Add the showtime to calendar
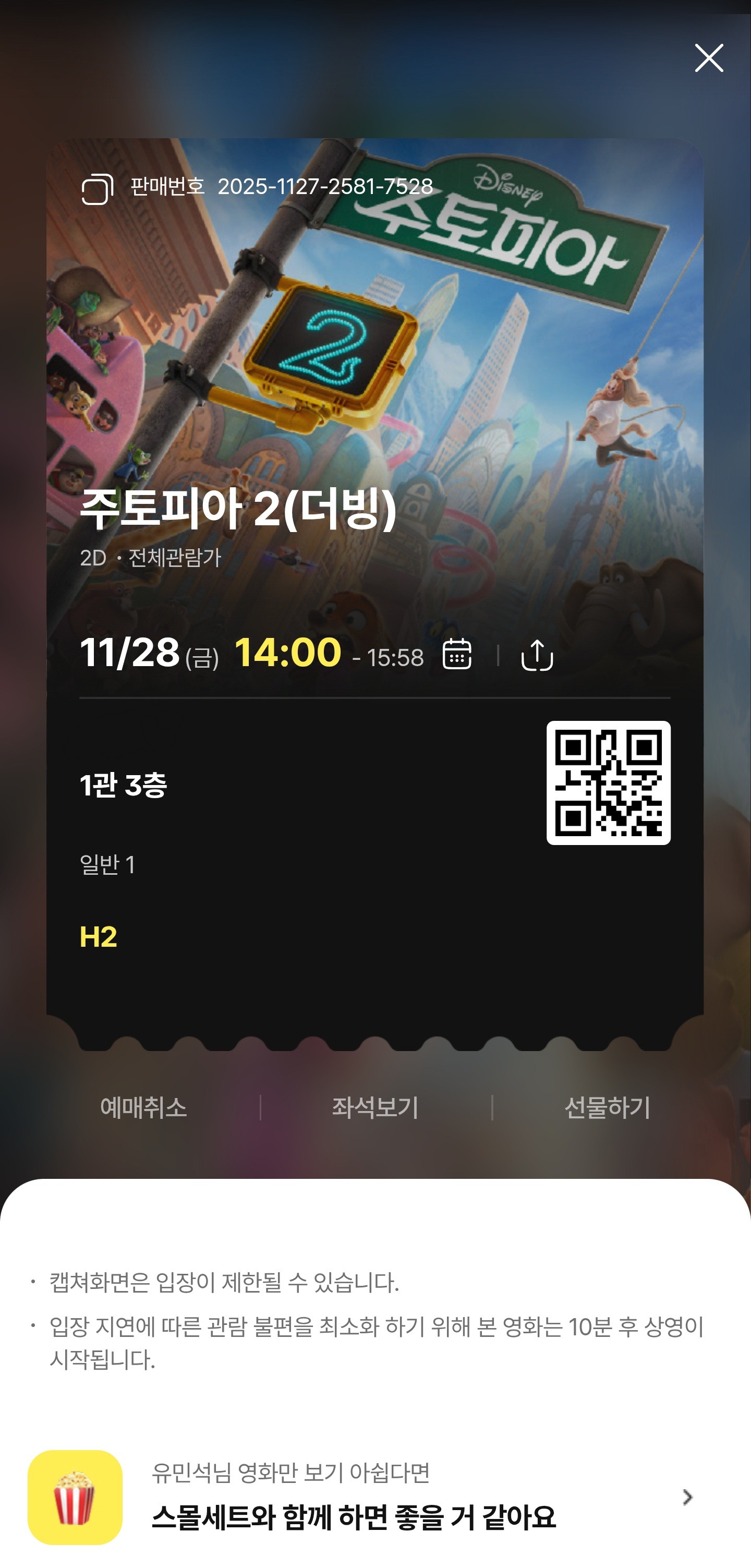Viewport: 751px width, 1568px height. tap(456, 654)
